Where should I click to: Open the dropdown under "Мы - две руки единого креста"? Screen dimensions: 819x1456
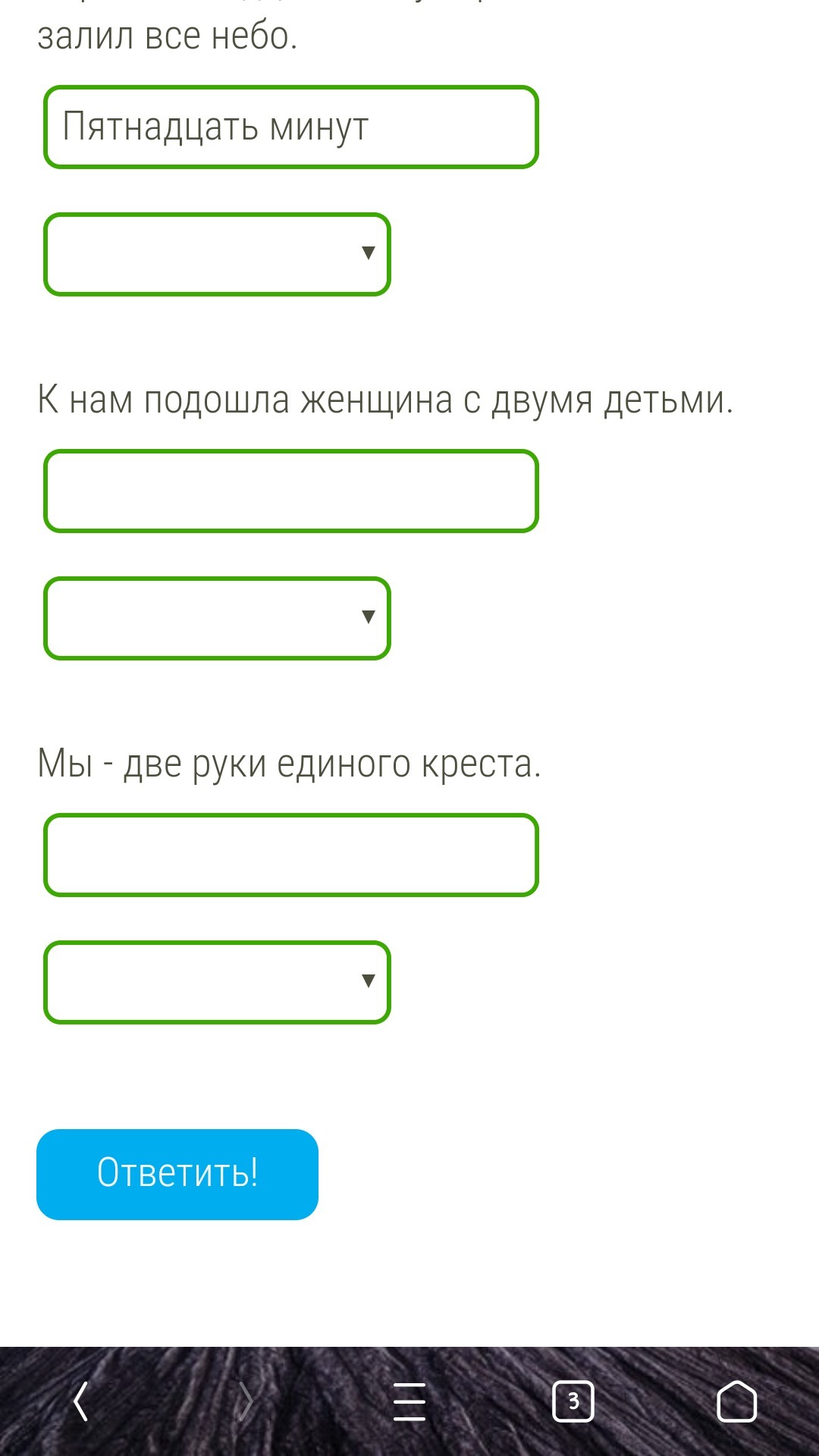pyautogui.click(x=217, y=982)
